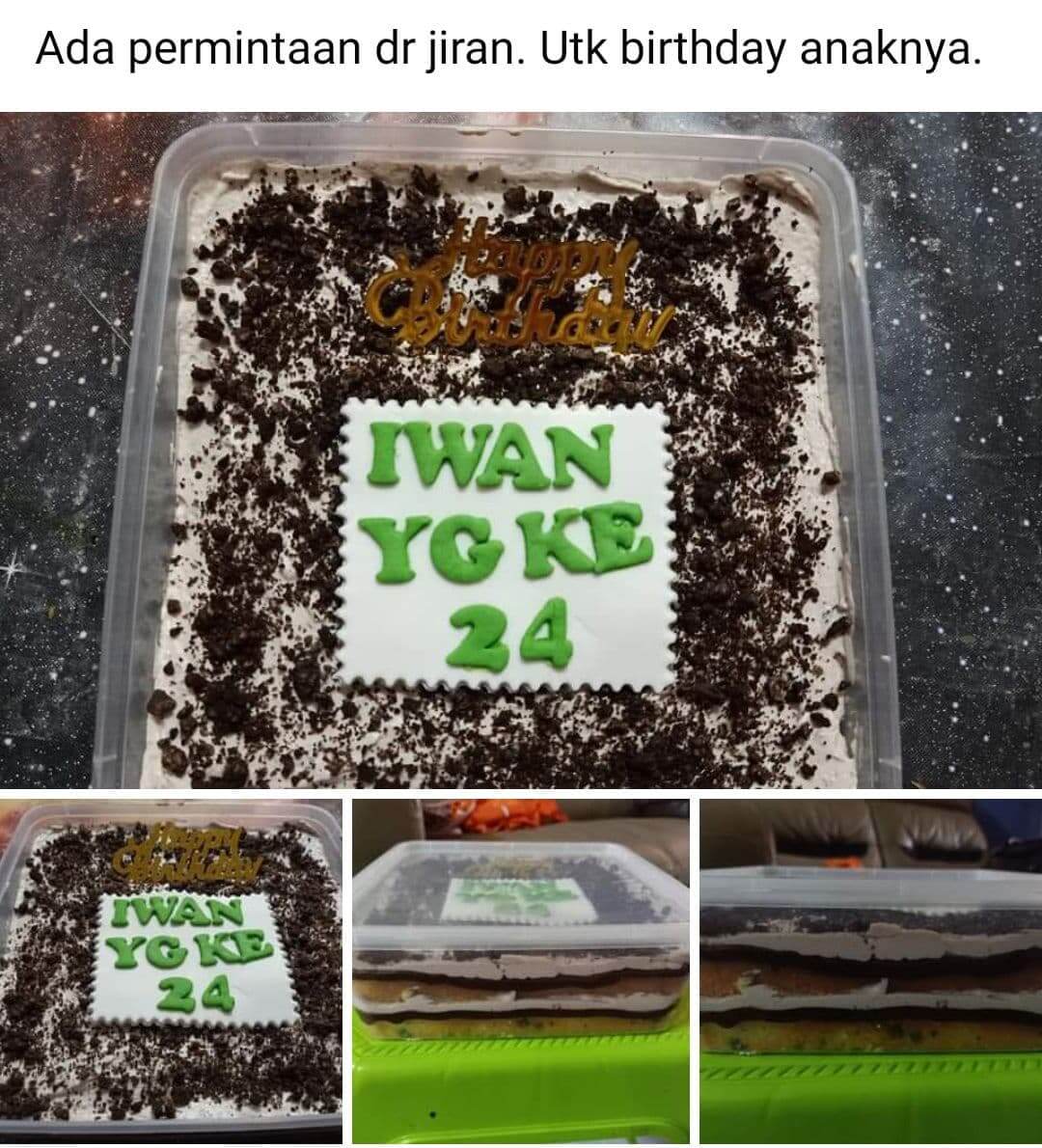Open the large cake photo with the Iwan plaque

pyautogui.click(x=521, y=450)
